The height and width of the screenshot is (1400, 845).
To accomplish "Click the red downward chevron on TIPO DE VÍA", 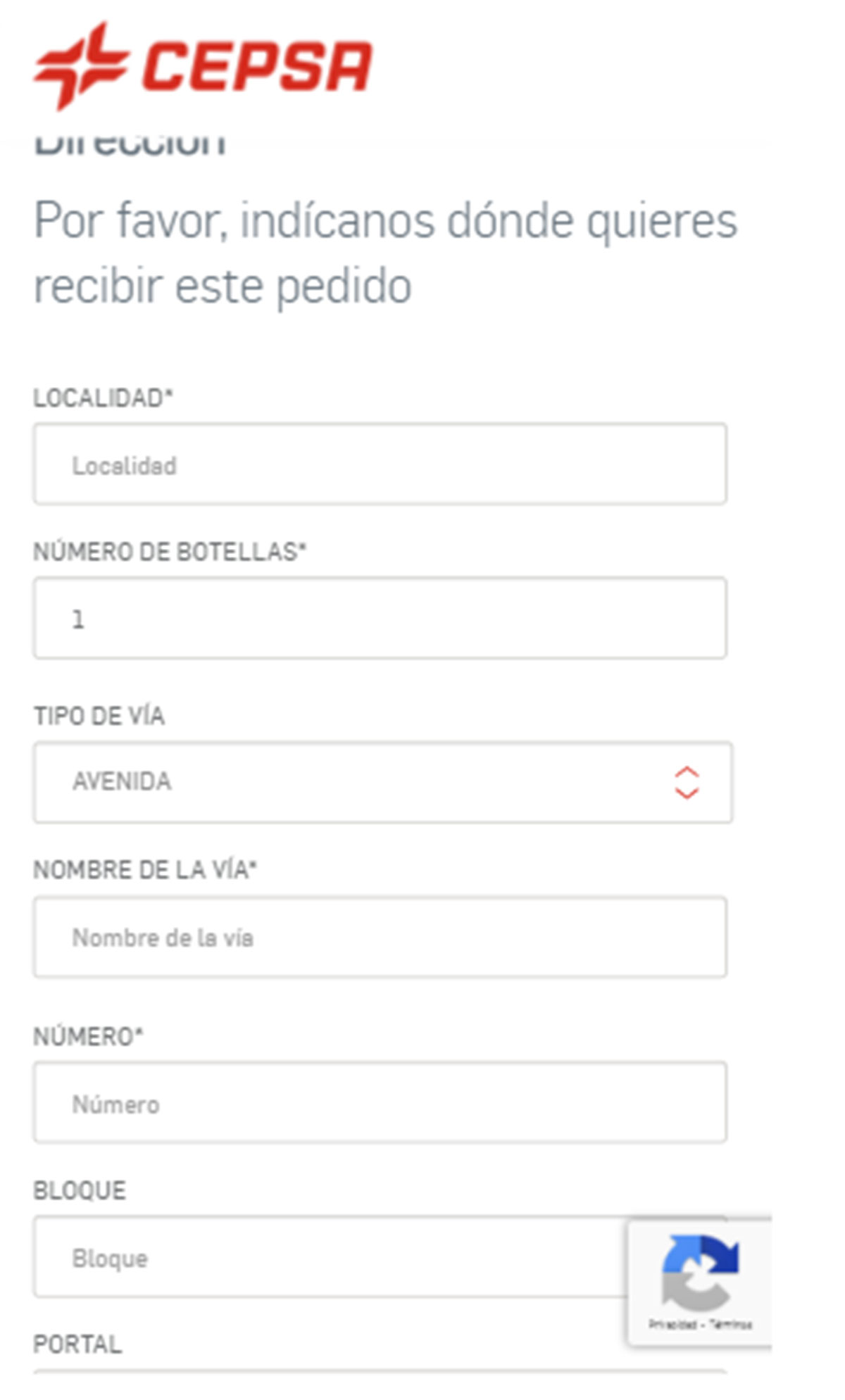I will 688,793.
